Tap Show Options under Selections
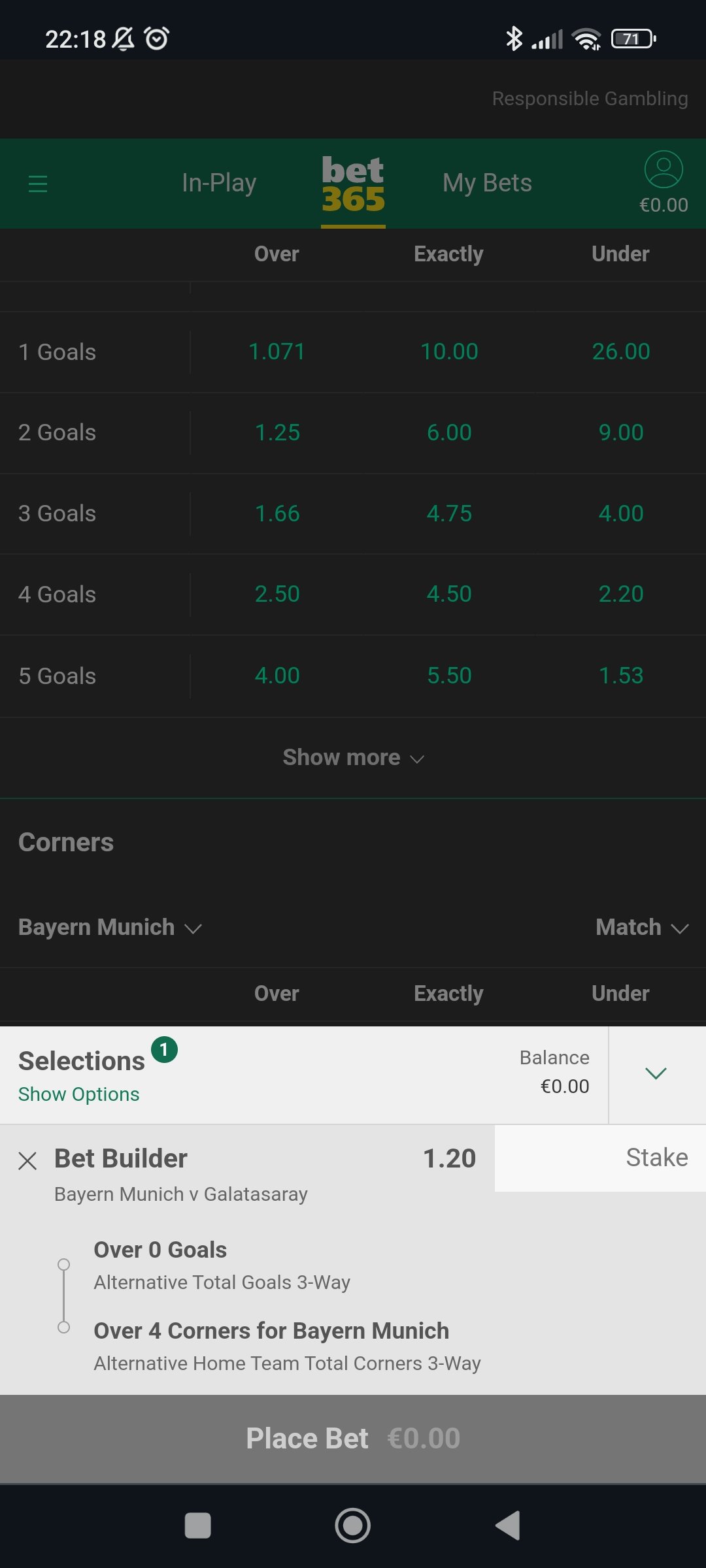 (x=79, y=1094)
